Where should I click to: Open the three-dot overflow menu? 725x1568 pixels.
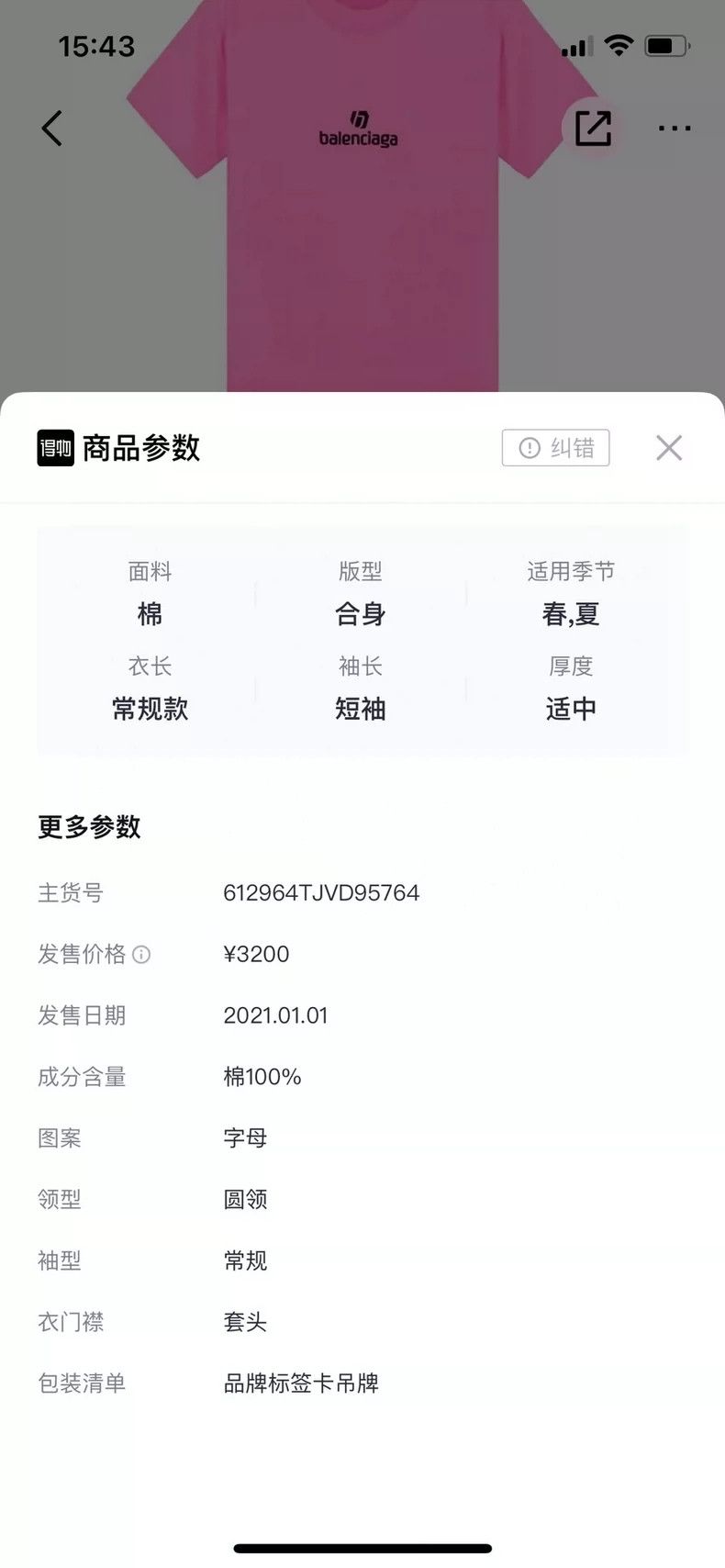coord(675,129)
